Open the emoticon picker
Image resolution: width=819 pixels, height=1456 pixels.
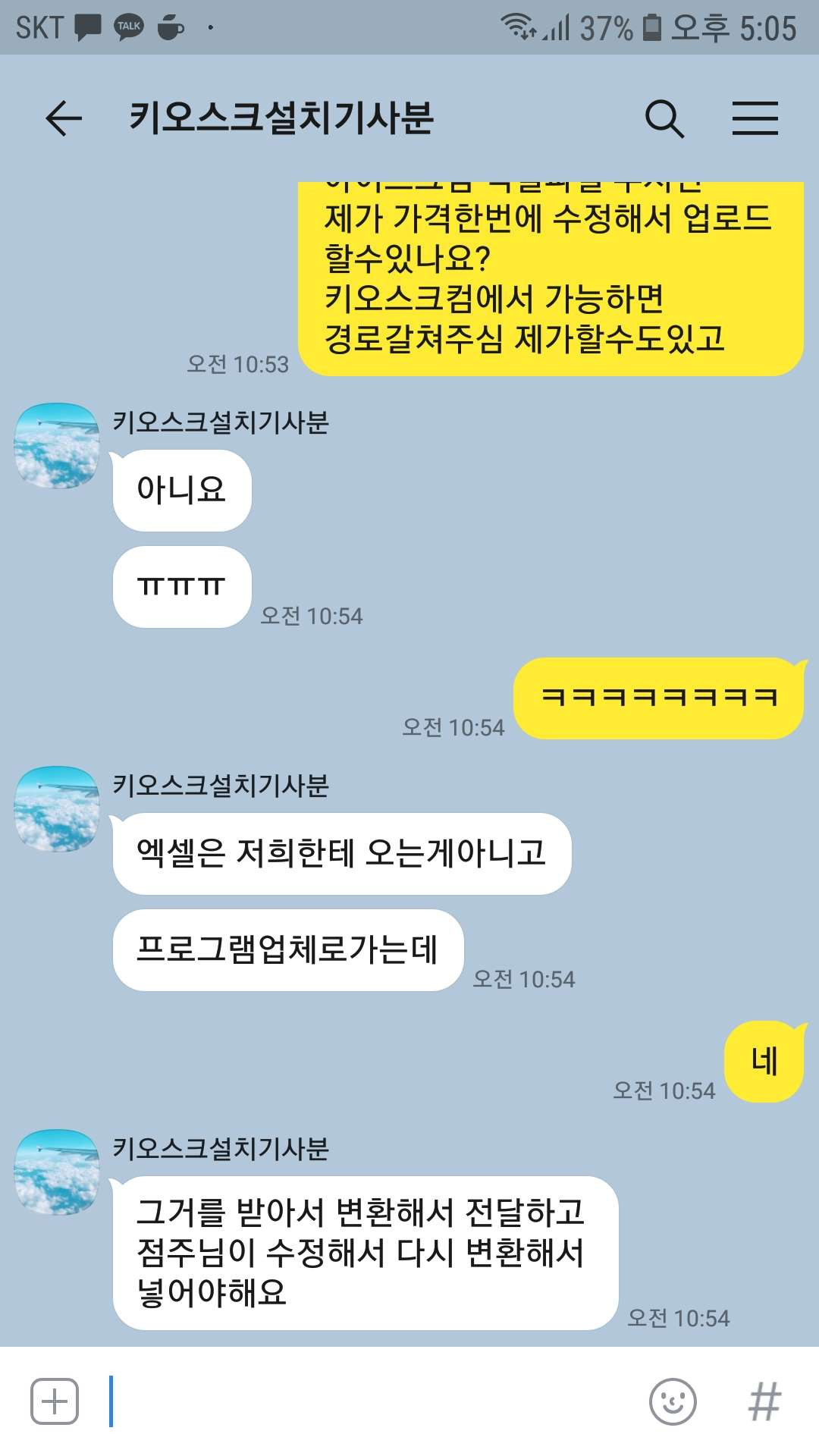point(673,1401)
